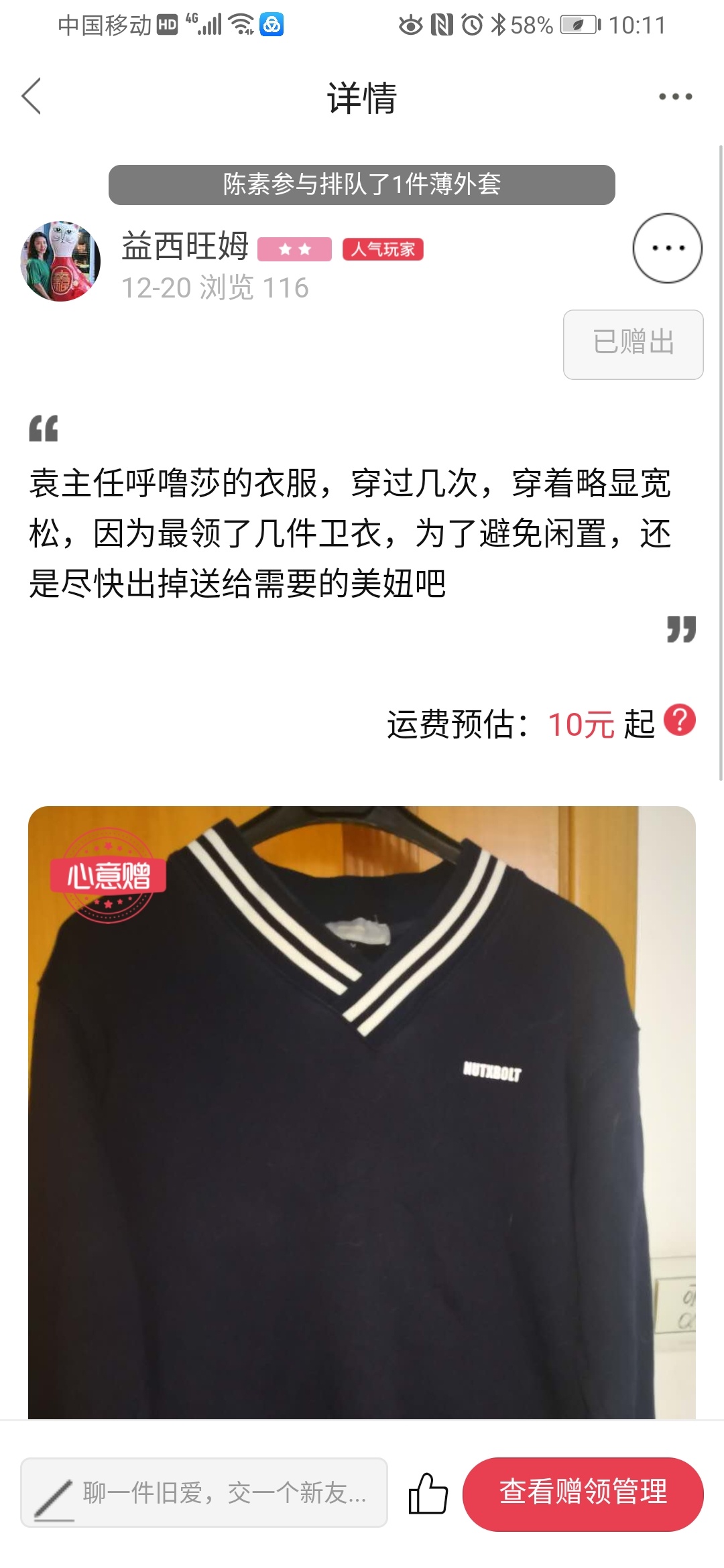This screenshot has width=724, height=1568.
Task: Open 益西旺姆's profile avatar
Action: point(60,261)
